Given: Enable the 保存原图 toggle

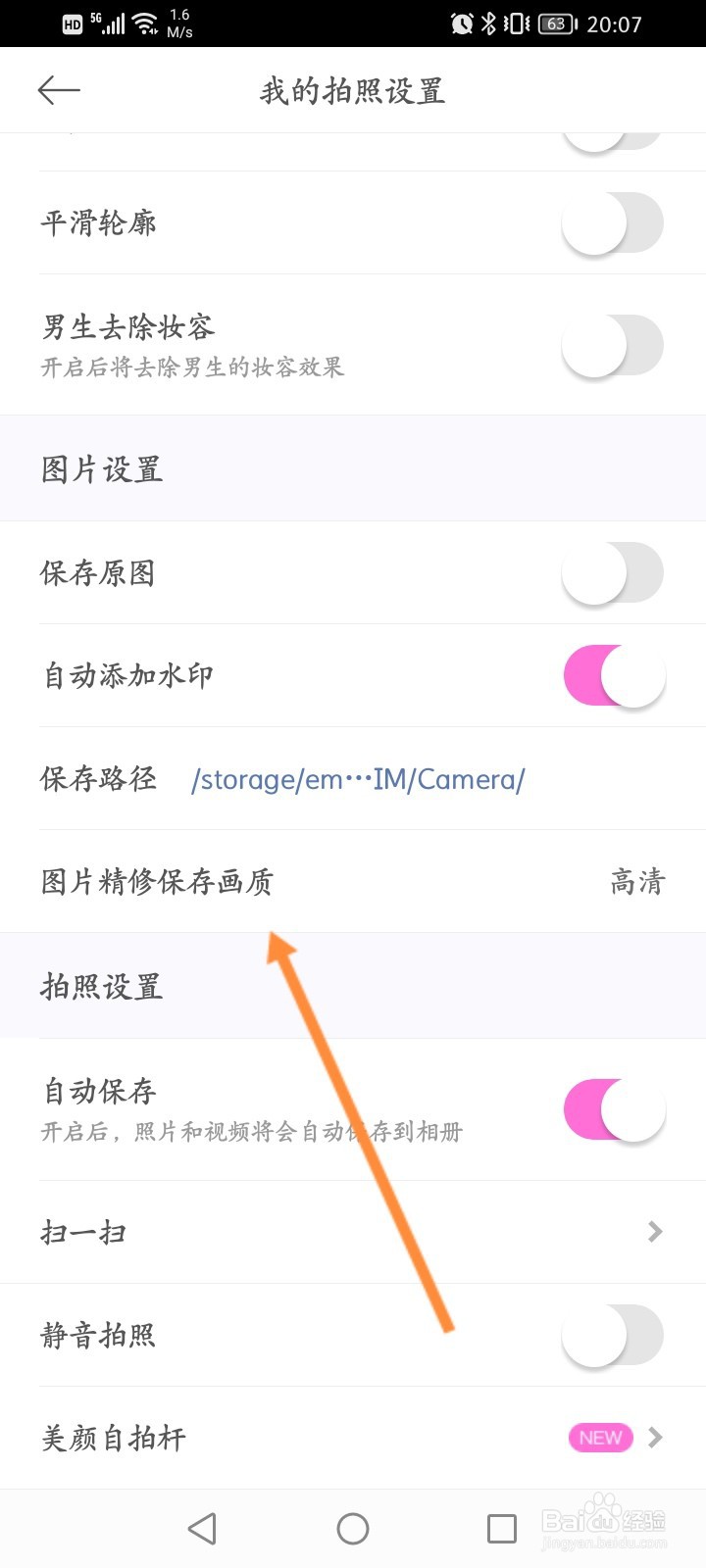Looking at the screenshot, I should click(x=612, y=573).
